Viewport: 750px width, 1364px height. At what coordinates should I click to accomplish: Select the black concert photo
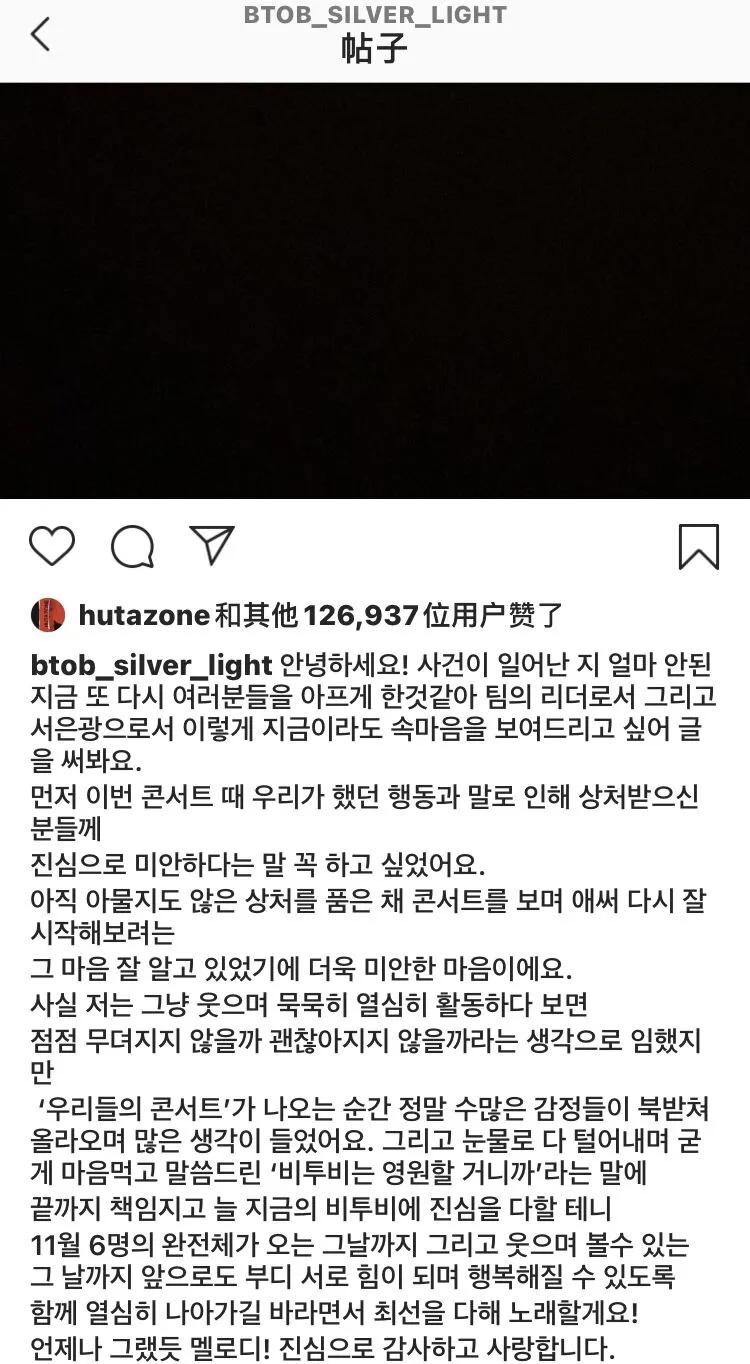(x=375, y=295)
